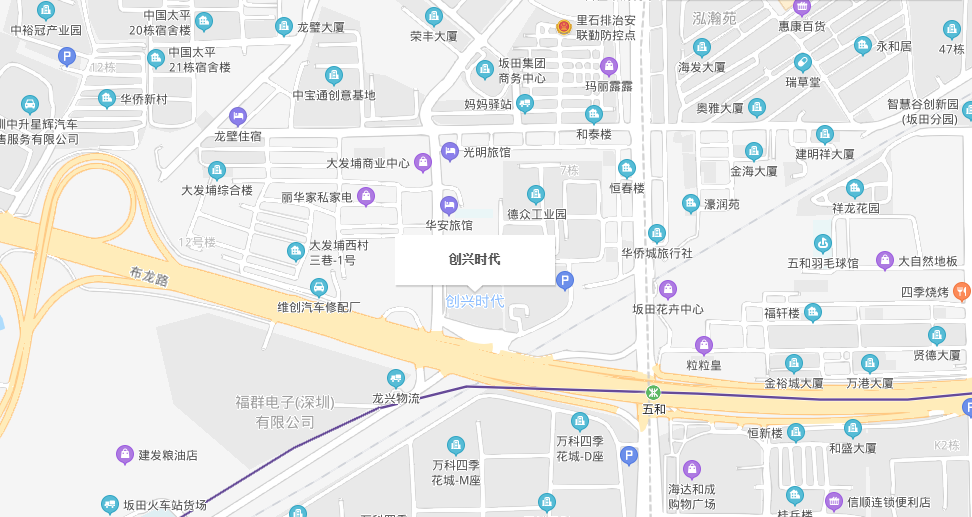Open the 华侨城旅行社 marker

(x=656, y=233)
